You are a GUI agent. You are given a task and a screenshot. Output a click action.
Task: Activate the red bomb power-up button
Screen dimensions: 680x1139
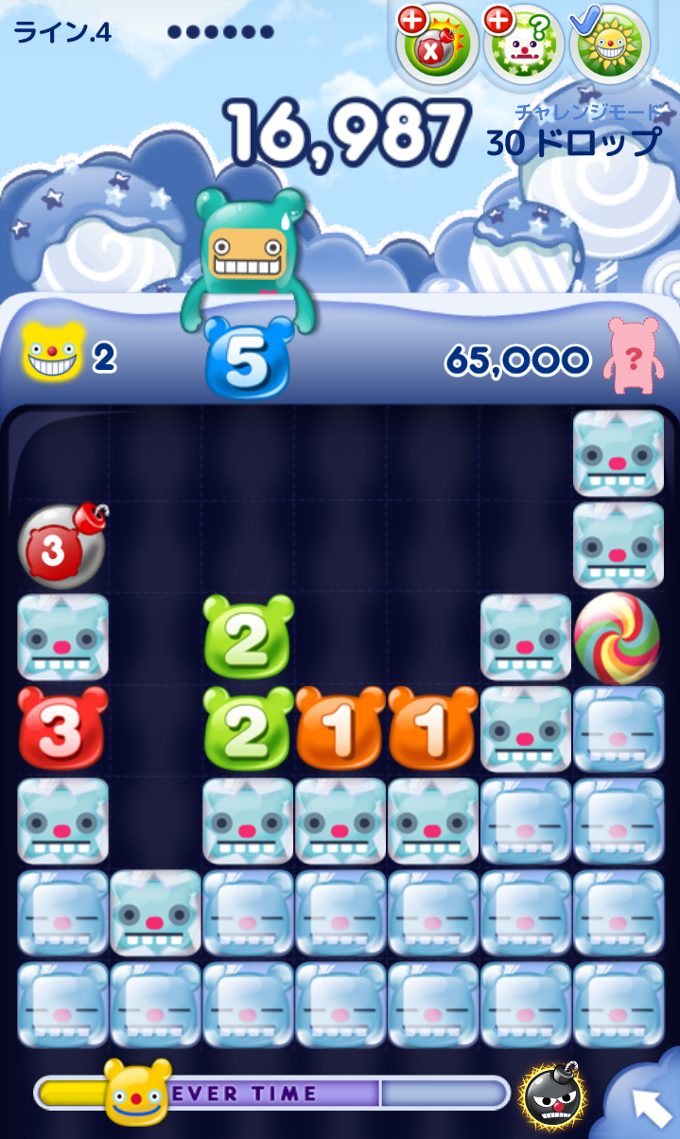pos(436,43)
